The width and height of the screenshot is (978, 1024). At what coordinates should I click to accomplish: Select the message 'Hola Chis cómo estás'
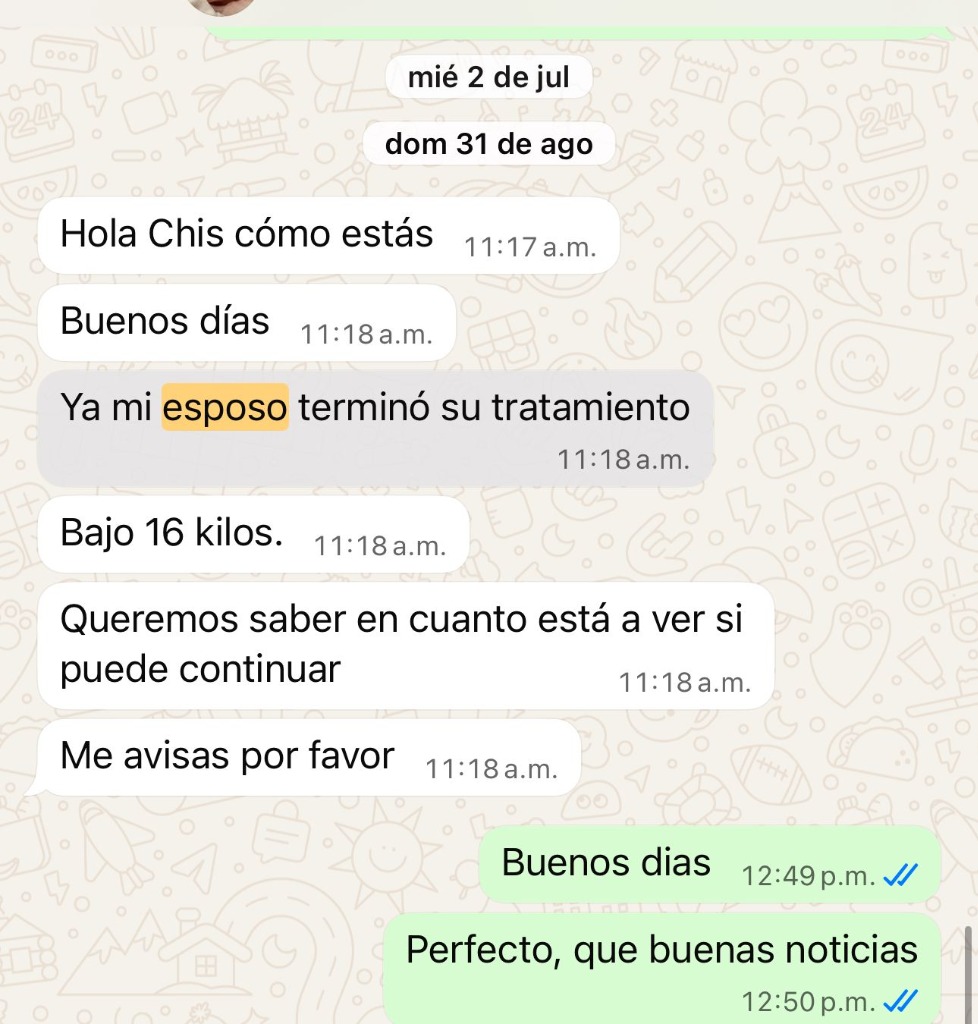click(246, 234)
